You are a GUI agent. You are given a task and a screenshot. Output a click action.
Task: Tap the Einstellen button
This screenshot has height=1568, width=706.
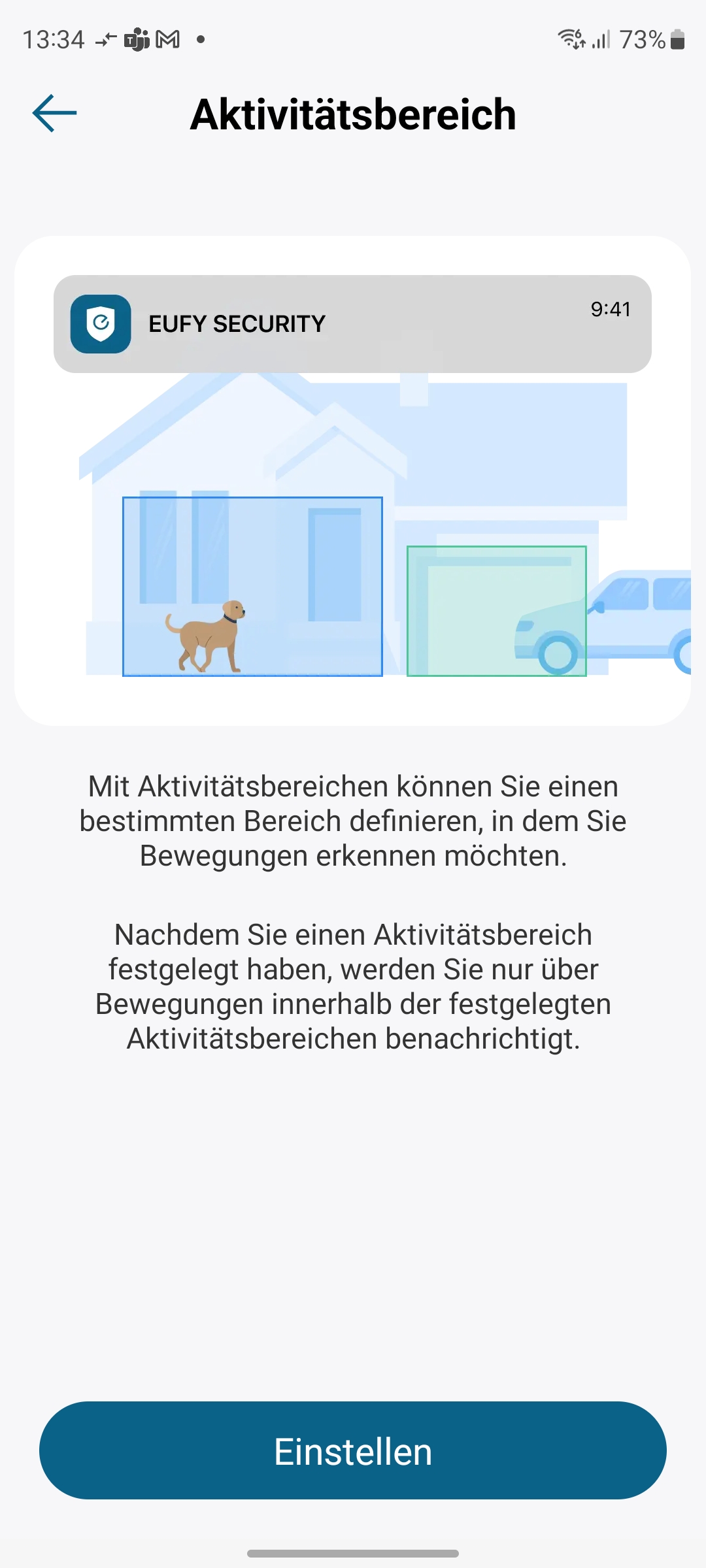point(353,1451)
